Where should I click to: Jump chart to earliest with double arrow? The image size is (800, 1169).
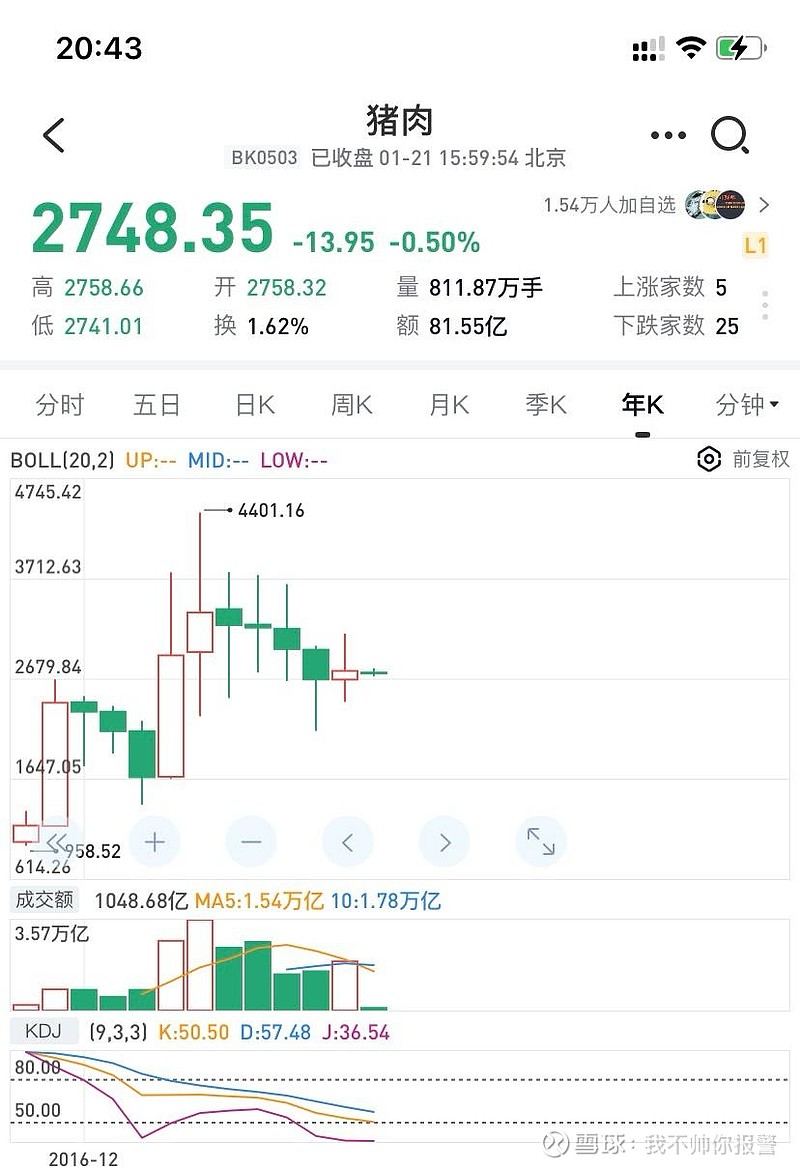[x=58, y=842]
